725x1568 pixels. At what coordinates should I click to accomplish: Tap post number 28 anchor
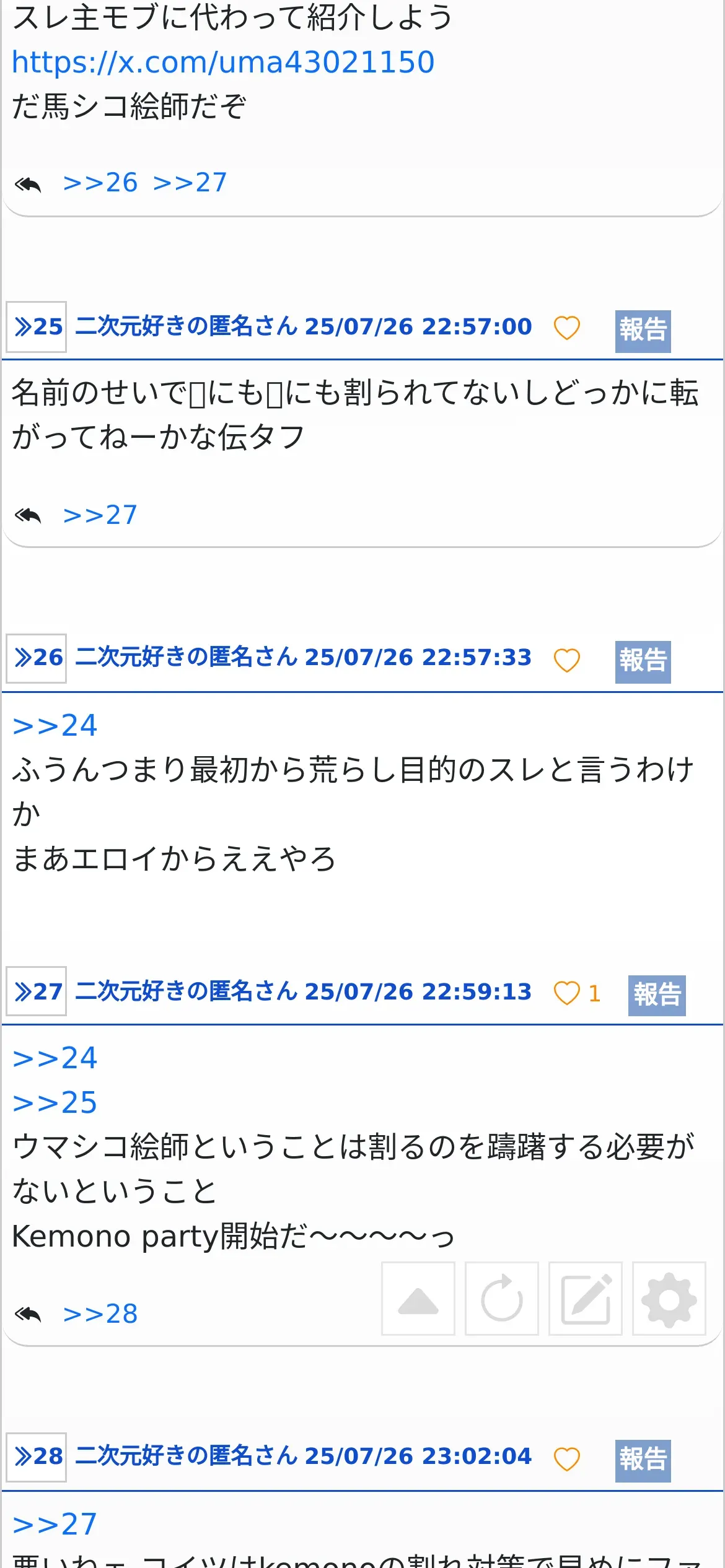click(37, 1457)
